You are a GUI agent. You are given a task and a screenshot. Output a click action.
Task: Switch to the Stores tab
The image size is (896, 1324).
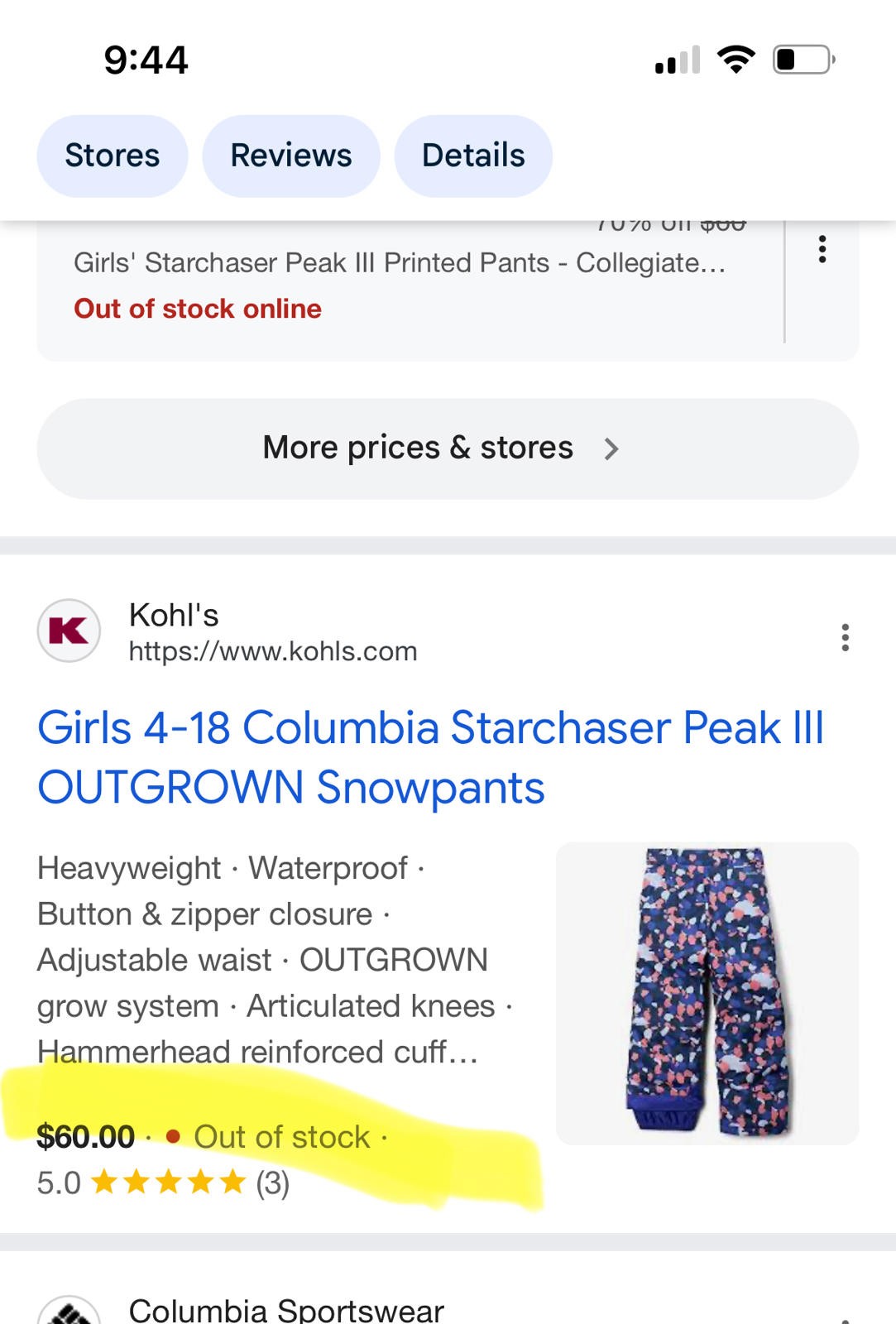coord(113,156)
